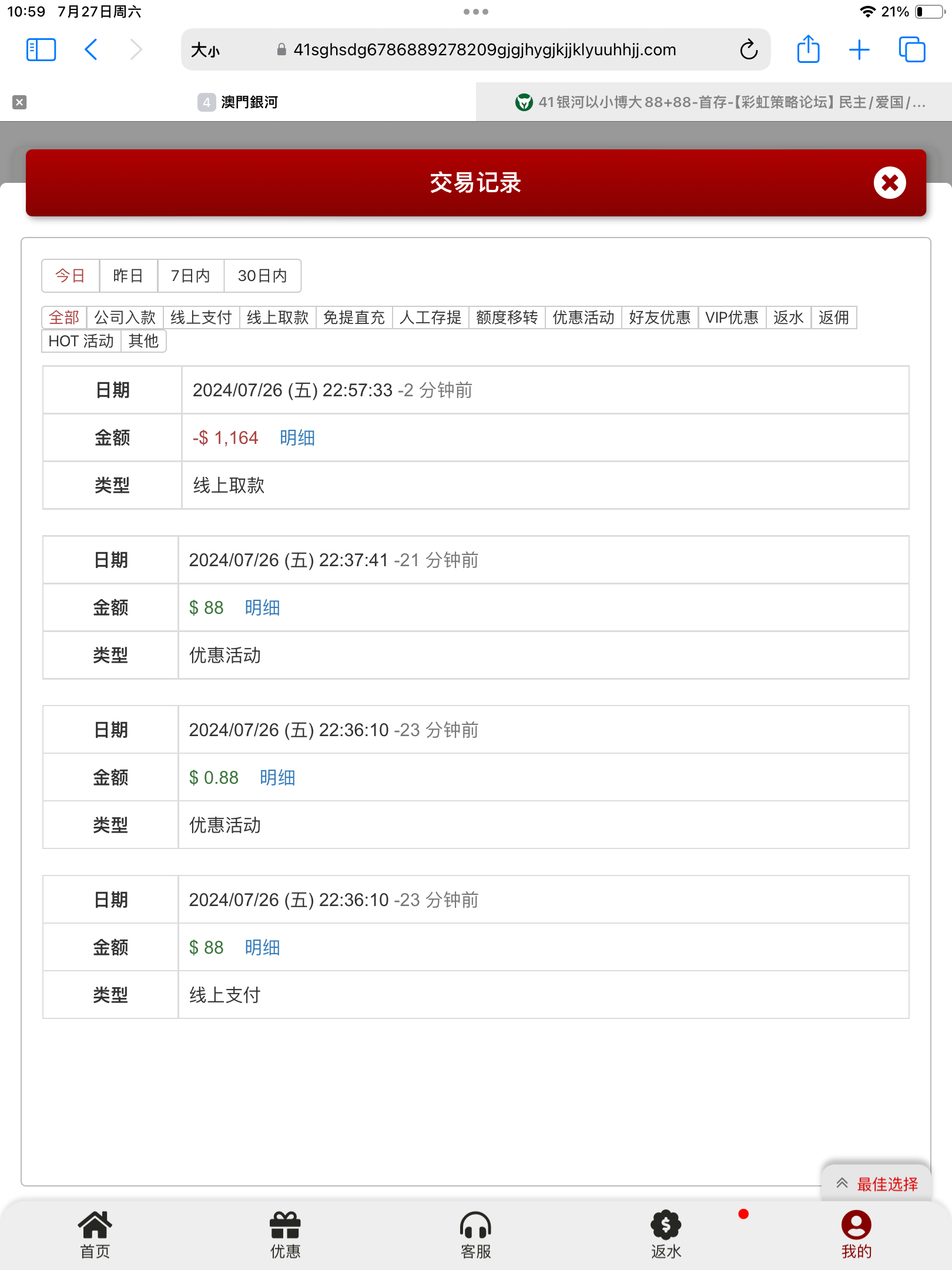Filter records by HOT 活动

click(81, 341)
